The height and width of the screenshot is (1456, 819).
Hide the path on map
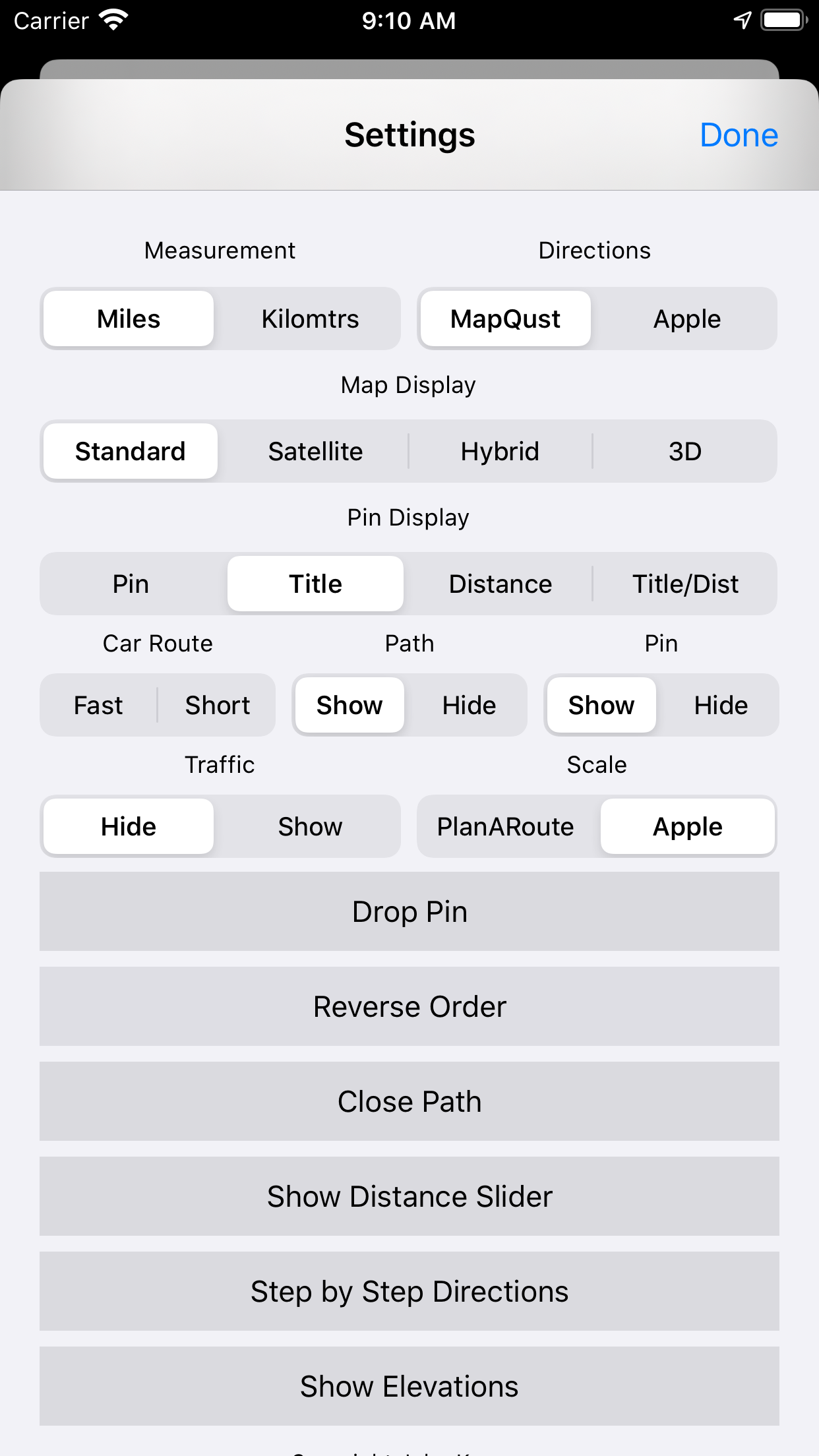click(x=469, y=705)
